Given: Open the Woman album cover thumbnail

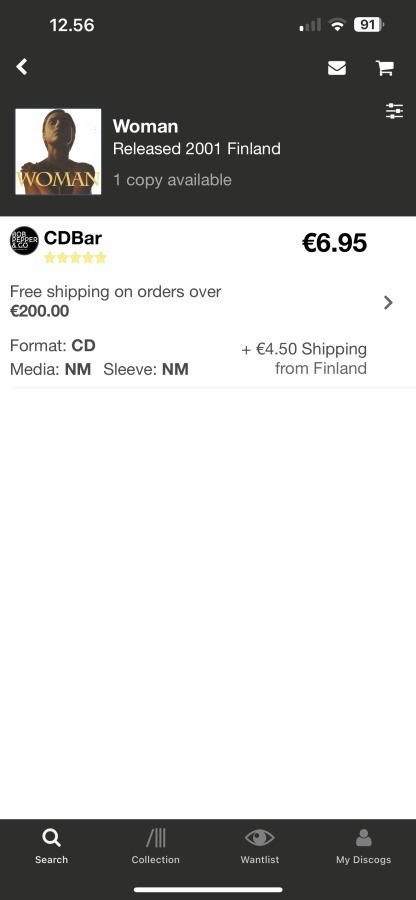Looking at the screenshot, I should click(58, 152).
